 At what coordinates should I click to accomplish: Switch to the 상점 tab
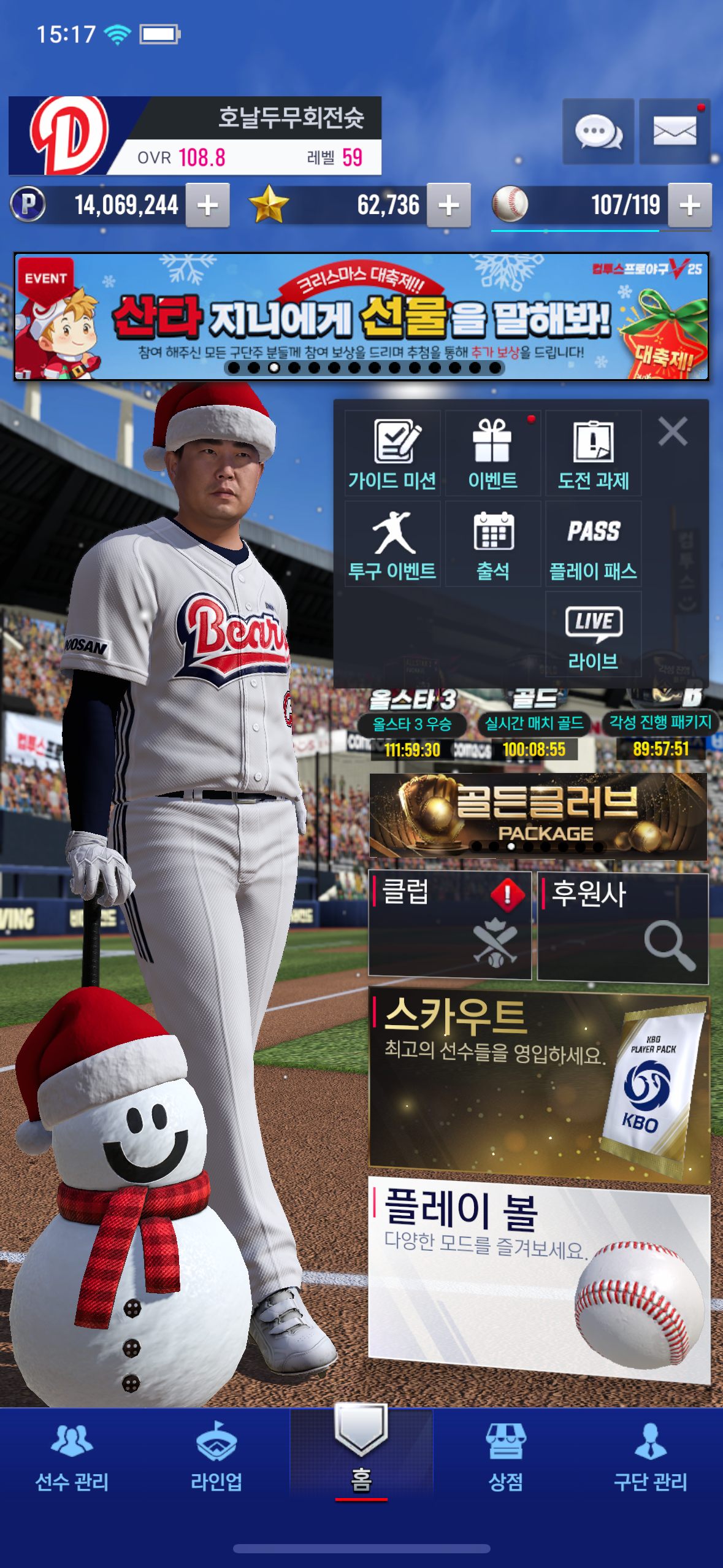point(505,1458)
